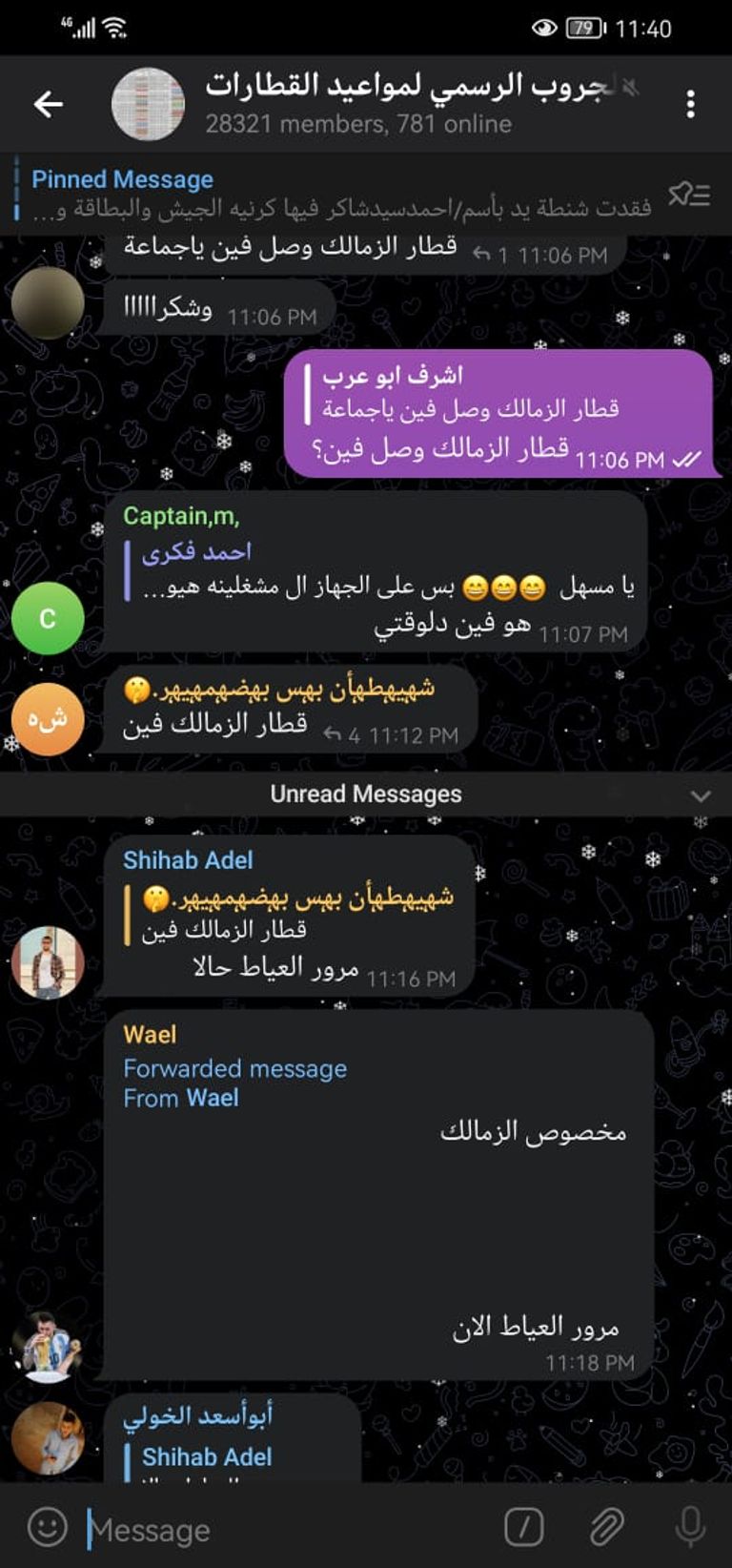The height and width of the screenshot is (1568, 732).
Task: Open Captain,m,'s green C avatar
Action: click(48, 618)
